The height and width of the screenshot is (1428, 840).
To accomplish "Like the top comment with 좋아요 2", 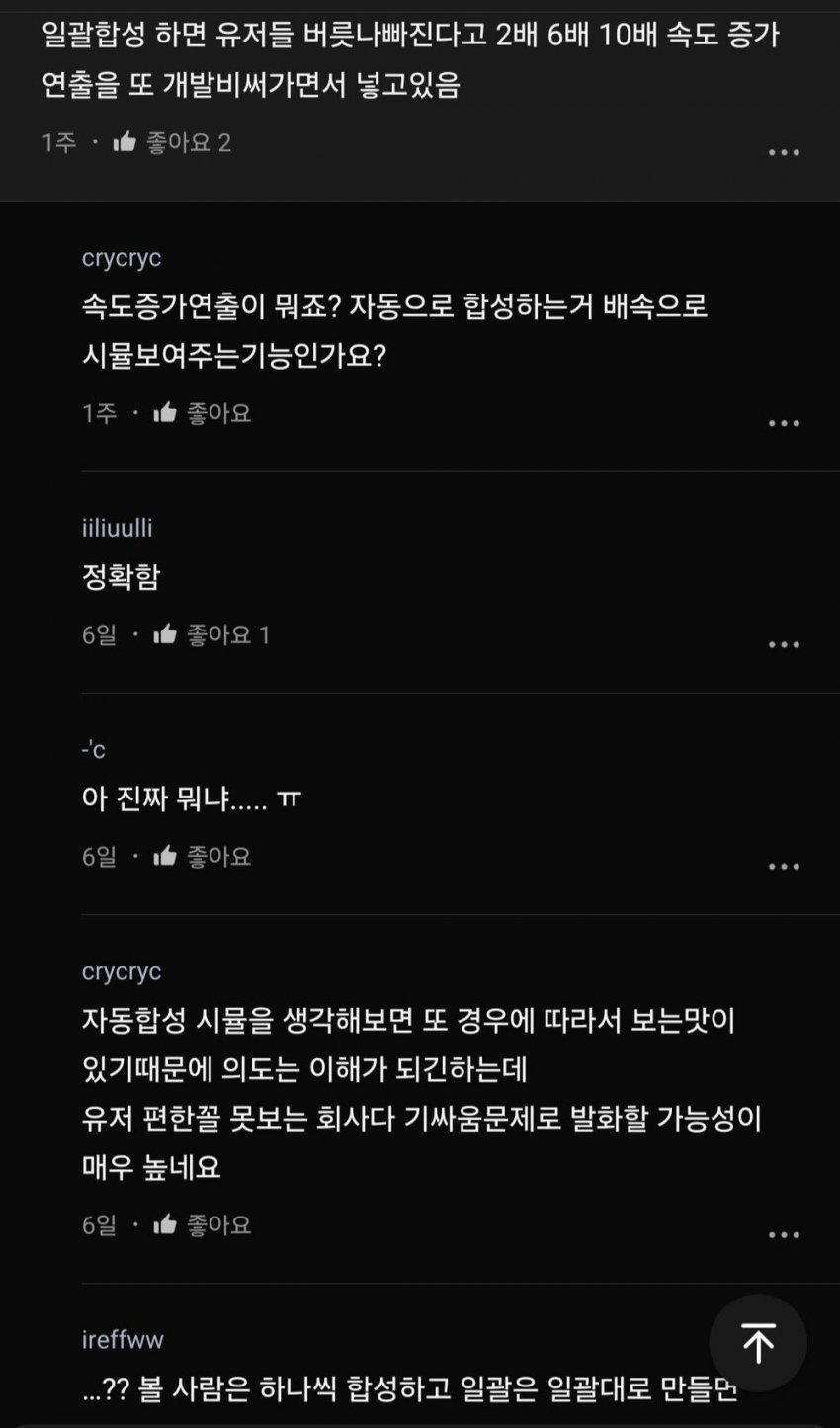I will coord(125,143).
